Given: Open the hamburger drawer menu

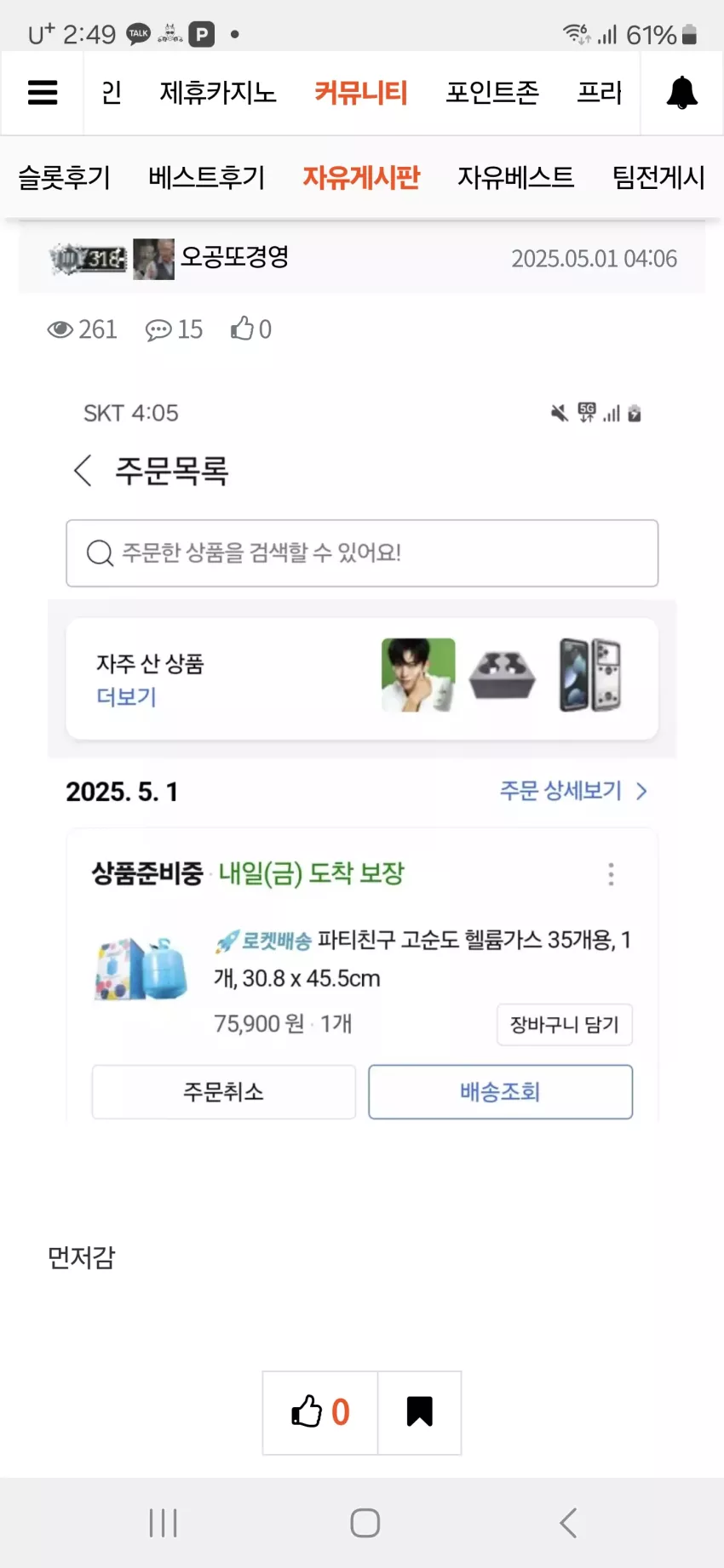Looking at the screenshot, I should coord(43,92).
